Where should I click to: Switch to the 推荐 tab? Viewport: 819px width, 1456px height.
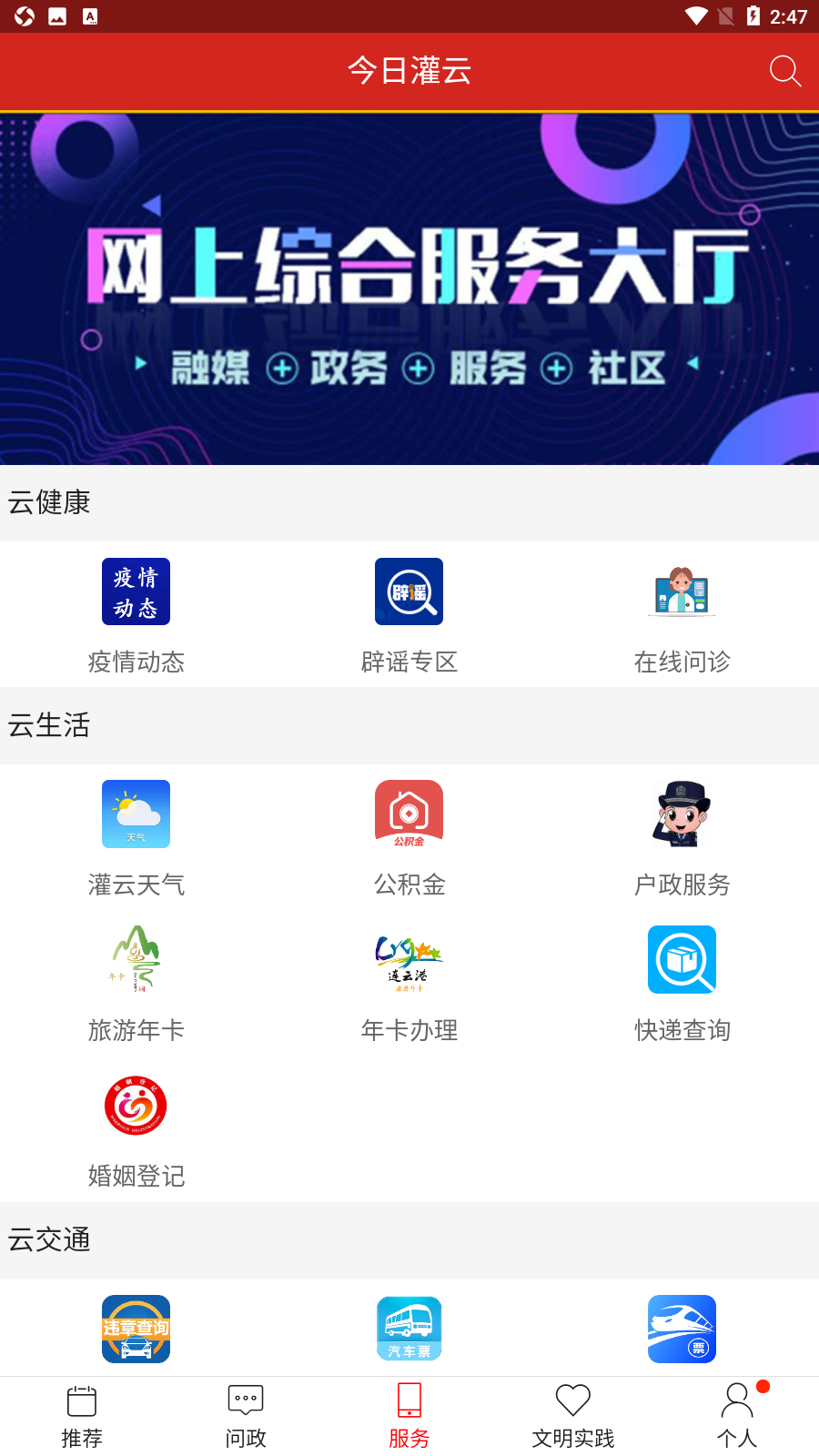point(82,1417)
